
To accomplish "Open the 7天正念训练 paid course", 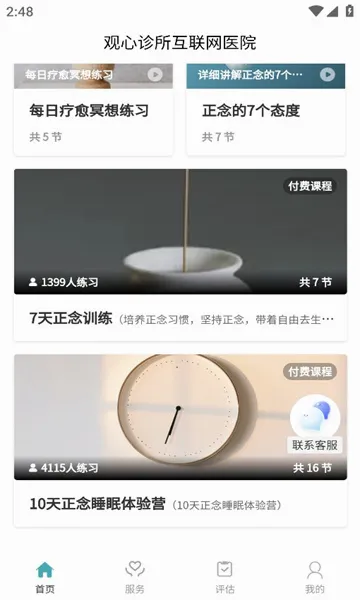I will [x=181, y=255].
